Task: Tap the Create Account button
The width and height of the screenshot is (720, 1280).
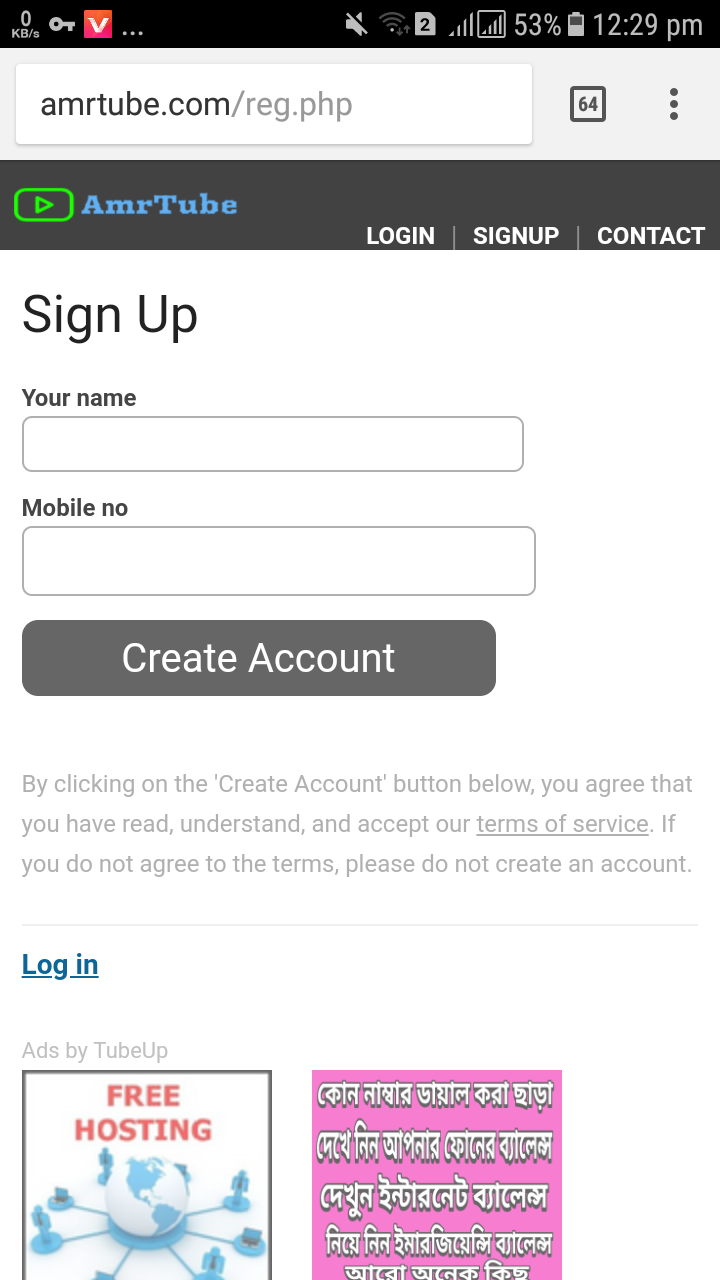Action: click(259, 658)
